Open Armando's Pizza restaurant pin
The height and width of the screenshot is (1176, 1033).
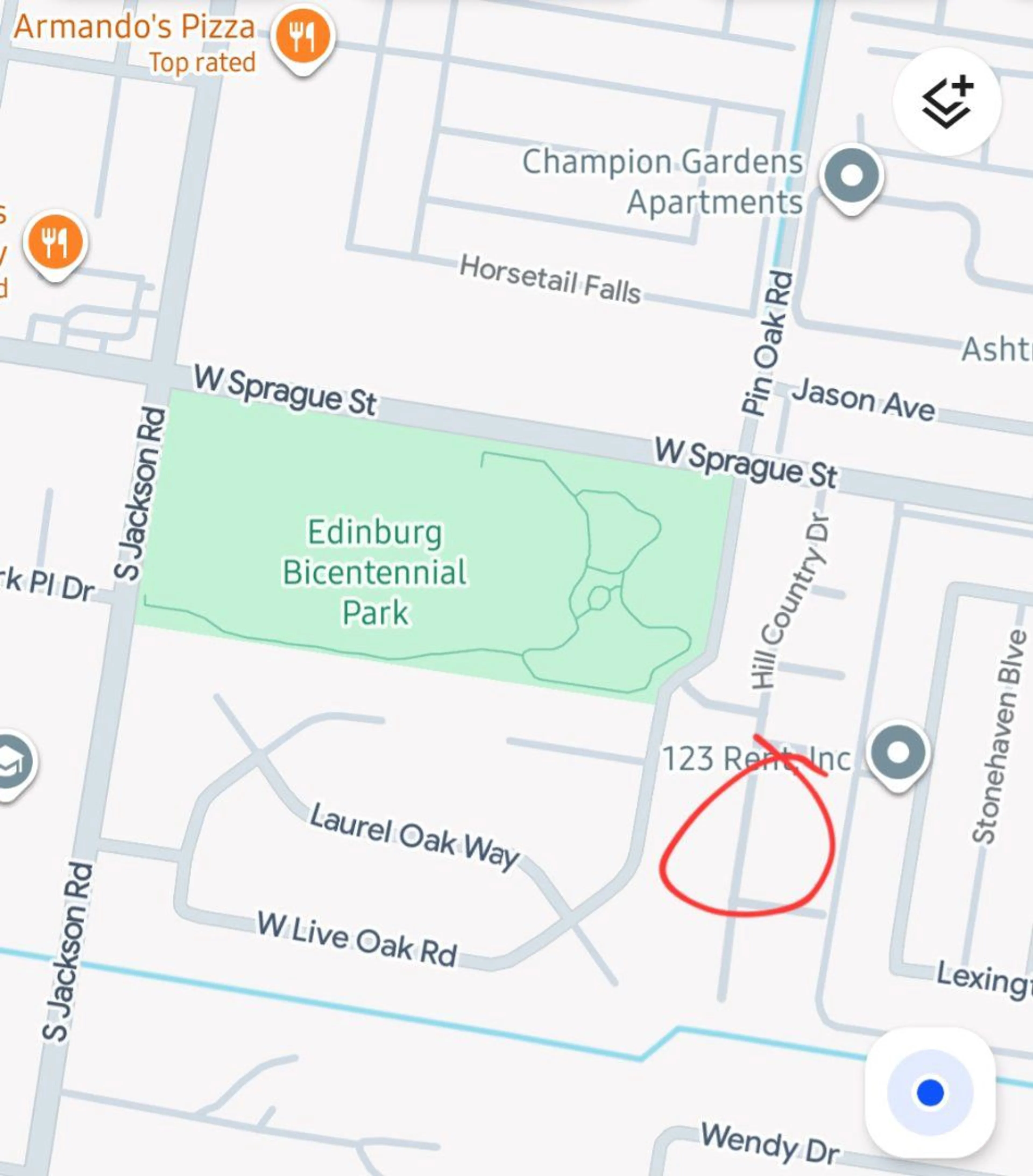coord(303,37)
